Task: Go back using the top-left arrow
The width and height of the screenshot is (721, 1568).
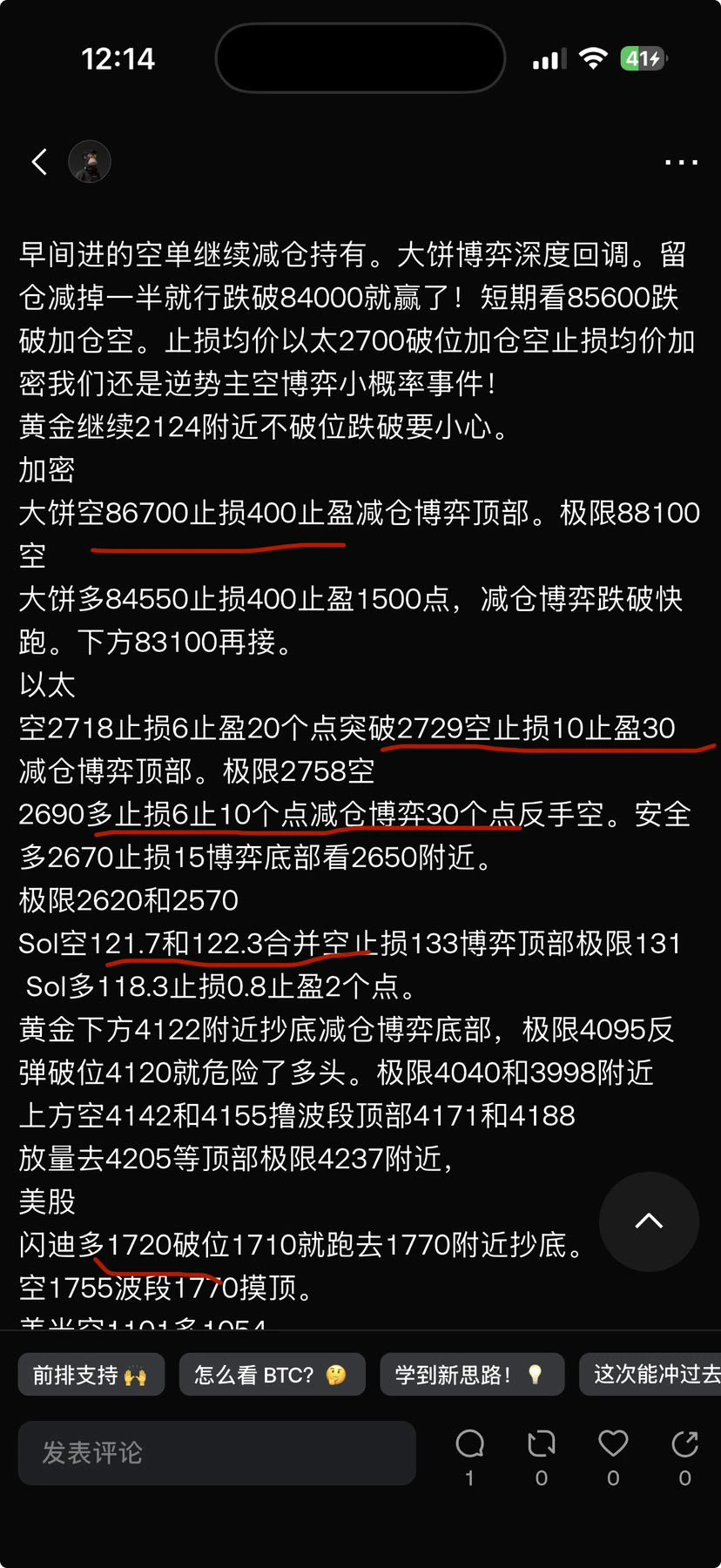Action: (x=39, y=161)
